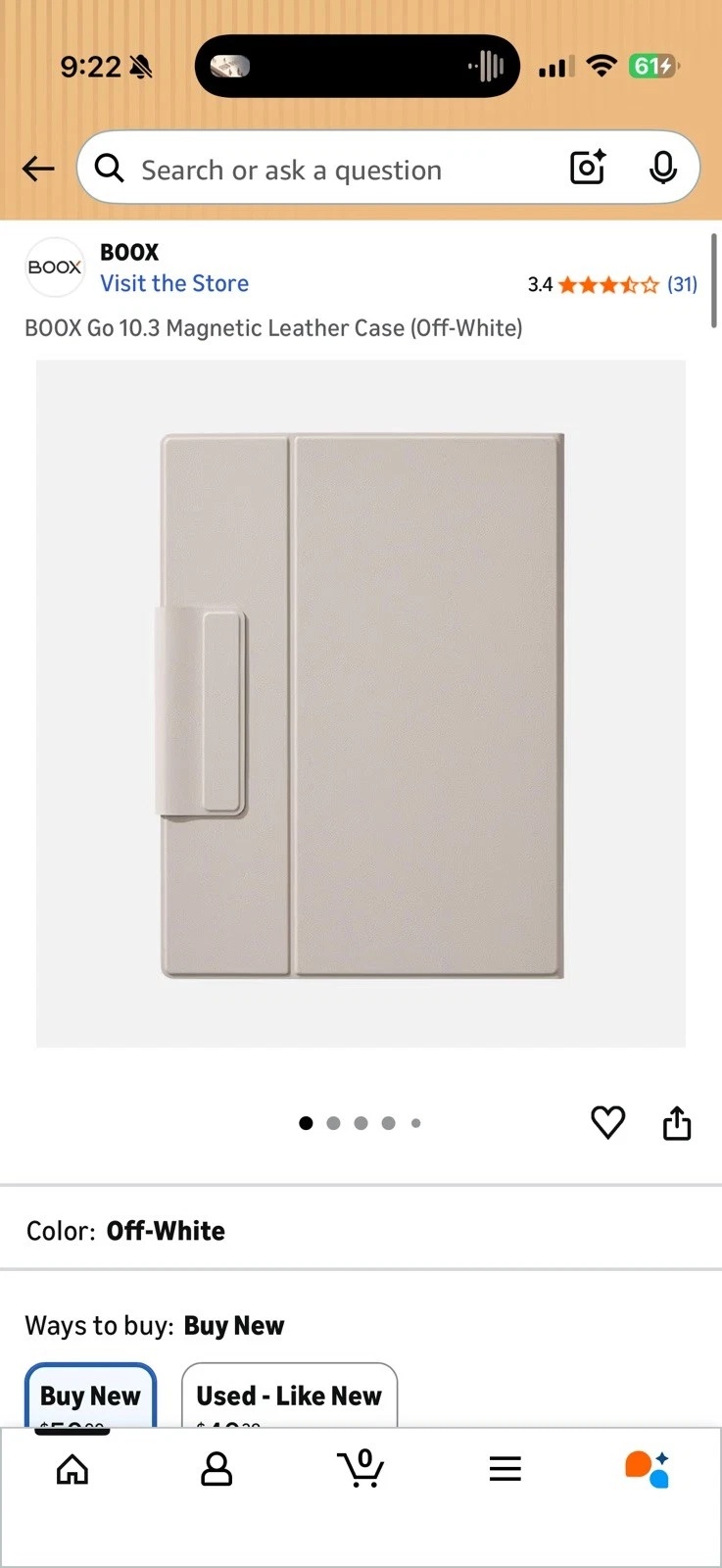Go back using the arrow icon
Image resolution: width=722 pixels, height=1568 pixels.
[38, 169]
